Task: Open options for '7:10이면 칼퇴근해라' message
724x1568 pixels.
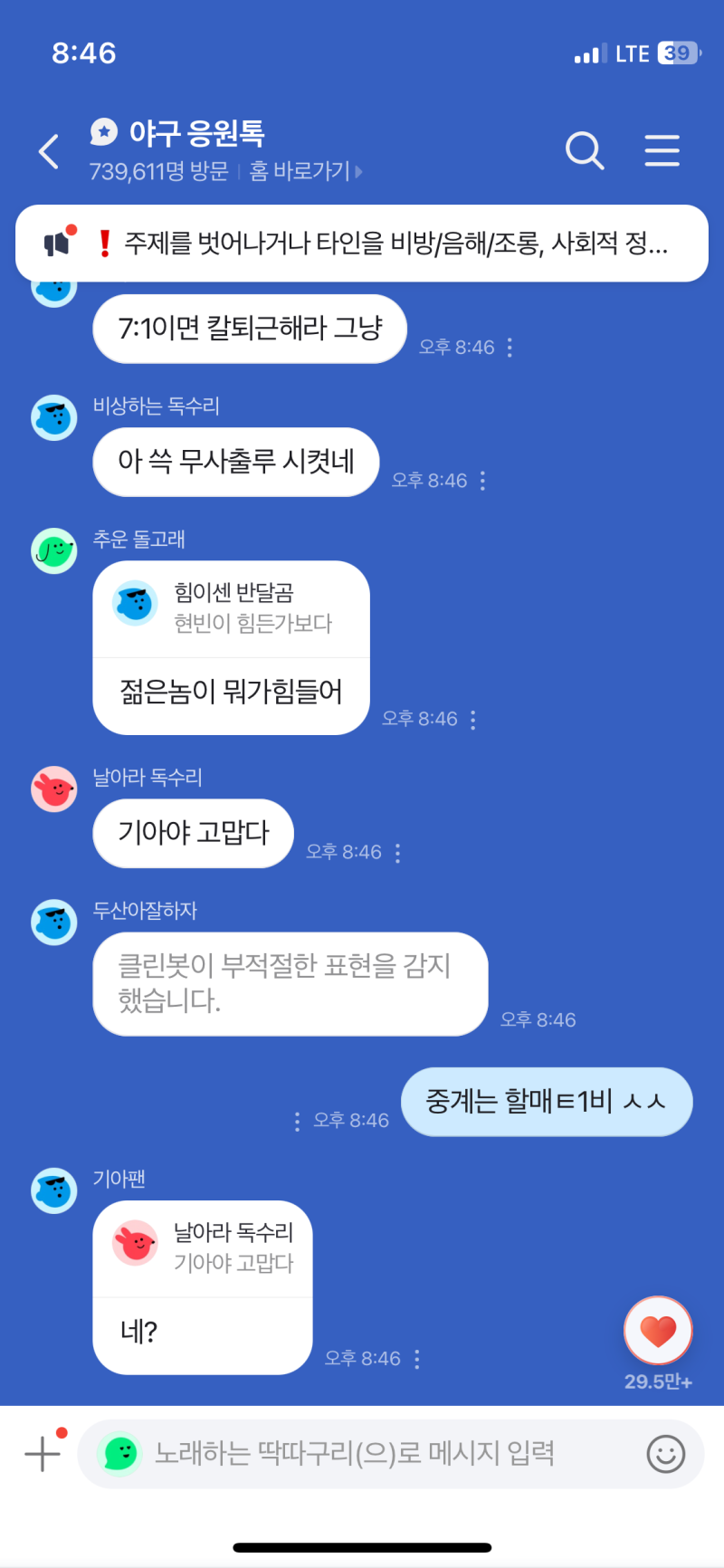Action: [x=510, y=348]
